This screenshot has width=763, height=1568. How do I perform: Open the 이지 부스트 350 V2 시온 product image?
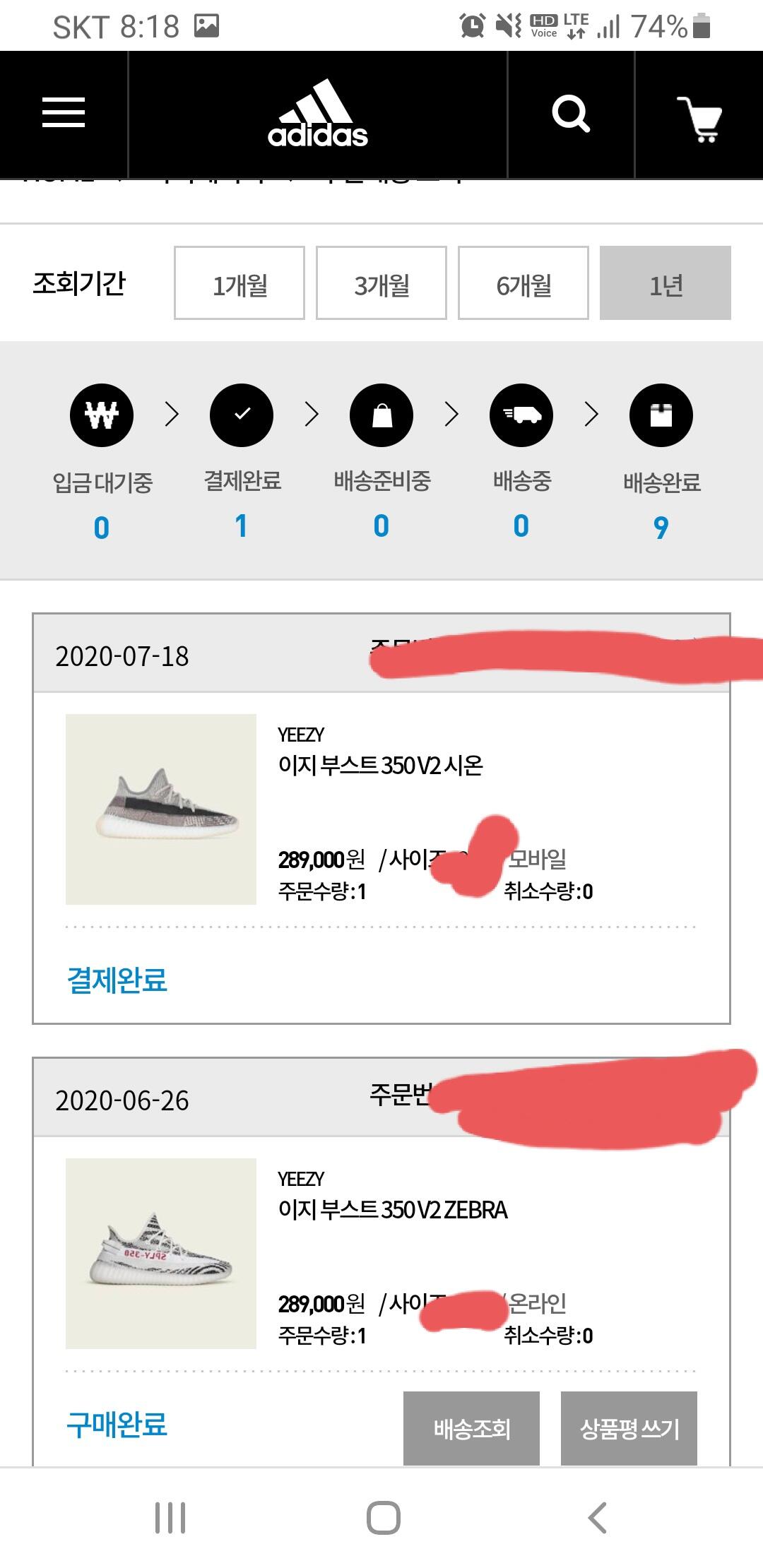pos(161,809)
